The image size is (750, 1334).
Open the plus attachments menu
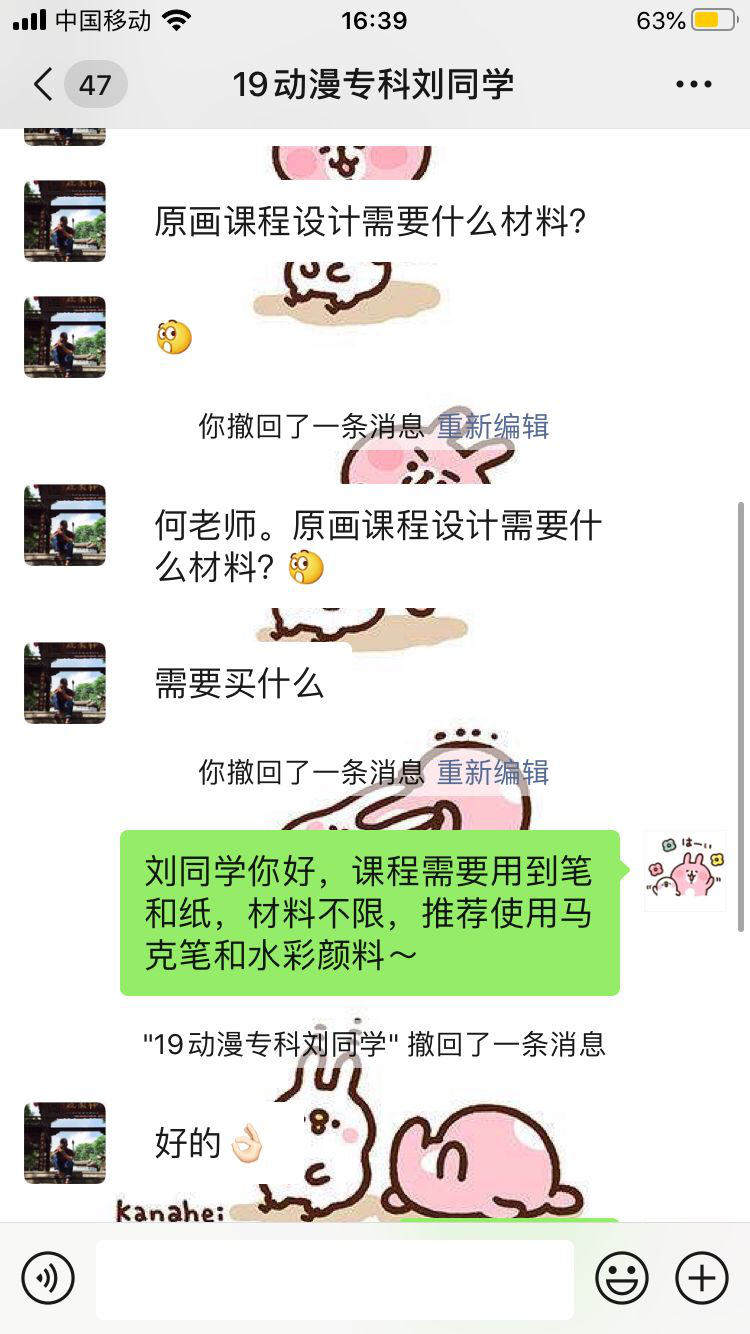click(701, 1277)
